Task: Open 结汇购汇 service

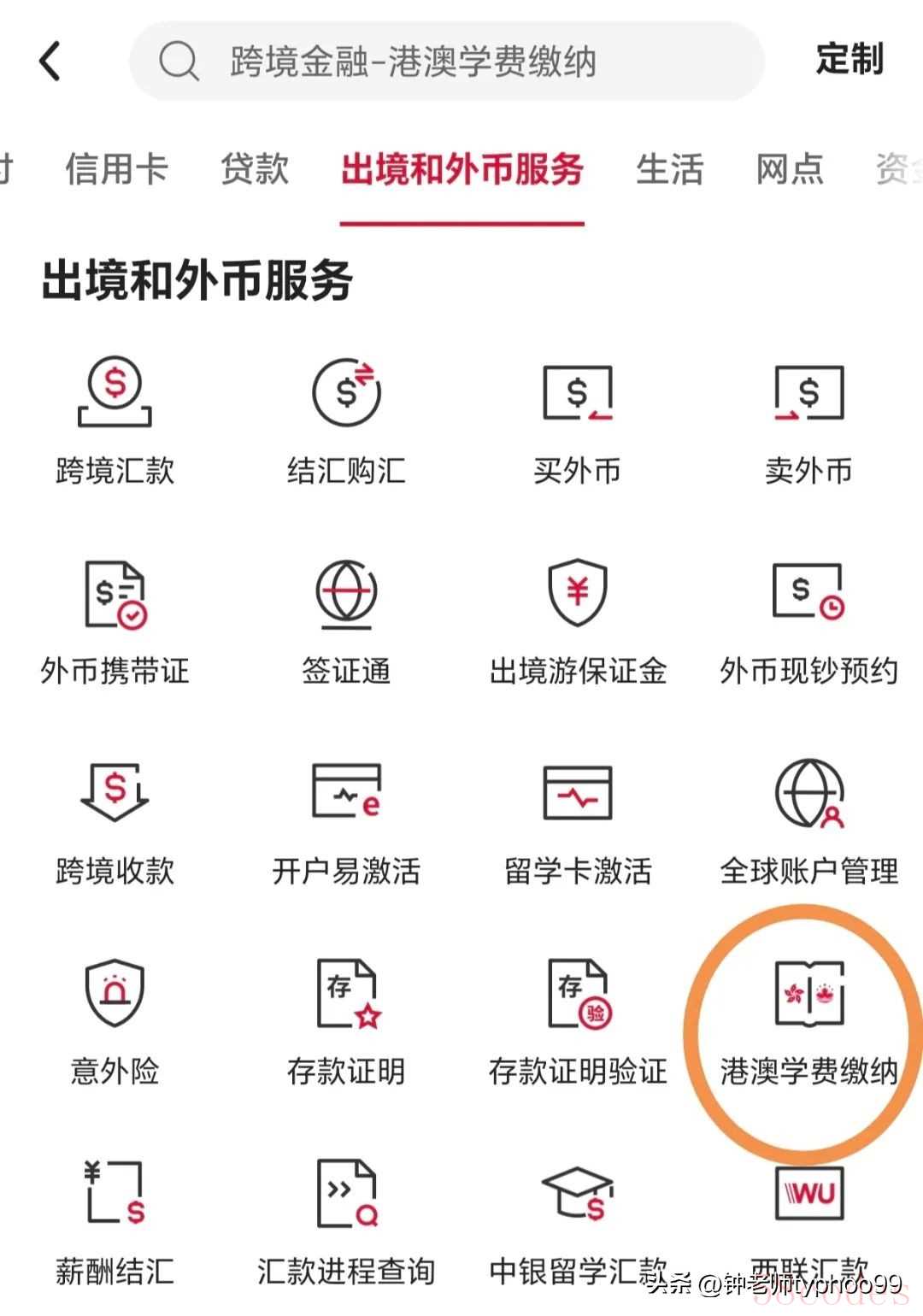Action: pos(346,419)
